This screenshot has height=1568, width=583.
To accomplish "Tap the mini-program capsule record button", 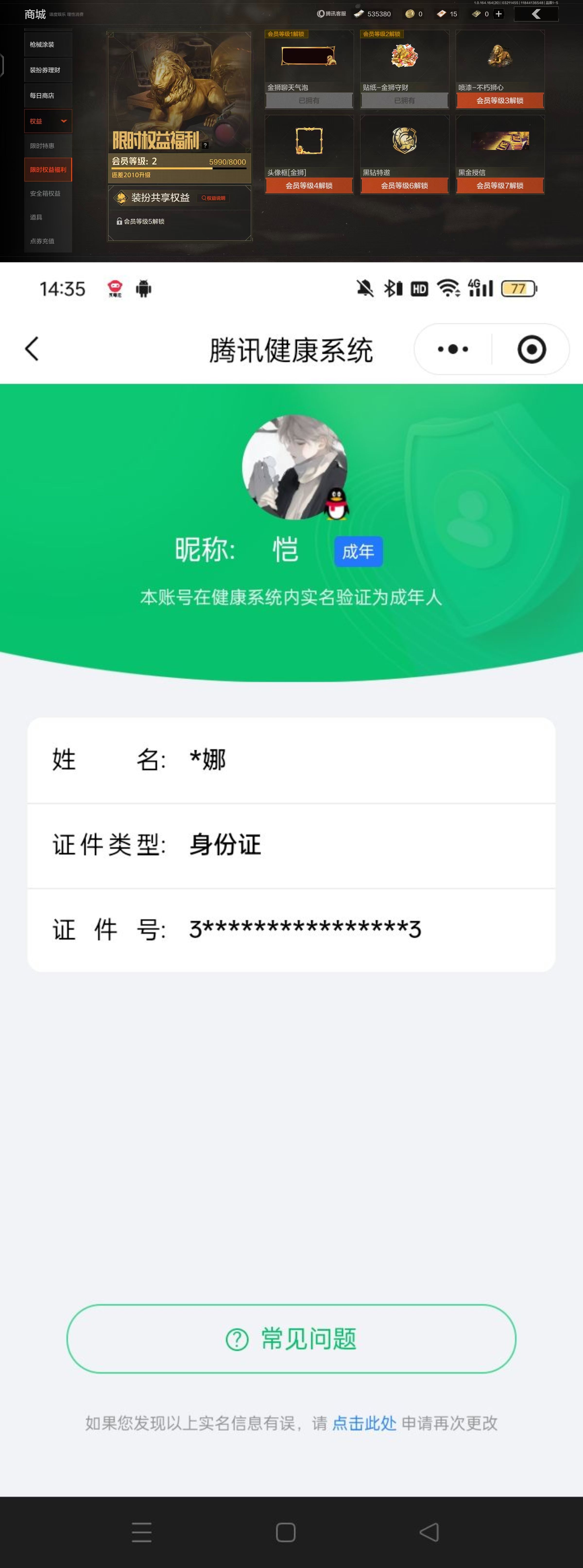I will point(531,349).
